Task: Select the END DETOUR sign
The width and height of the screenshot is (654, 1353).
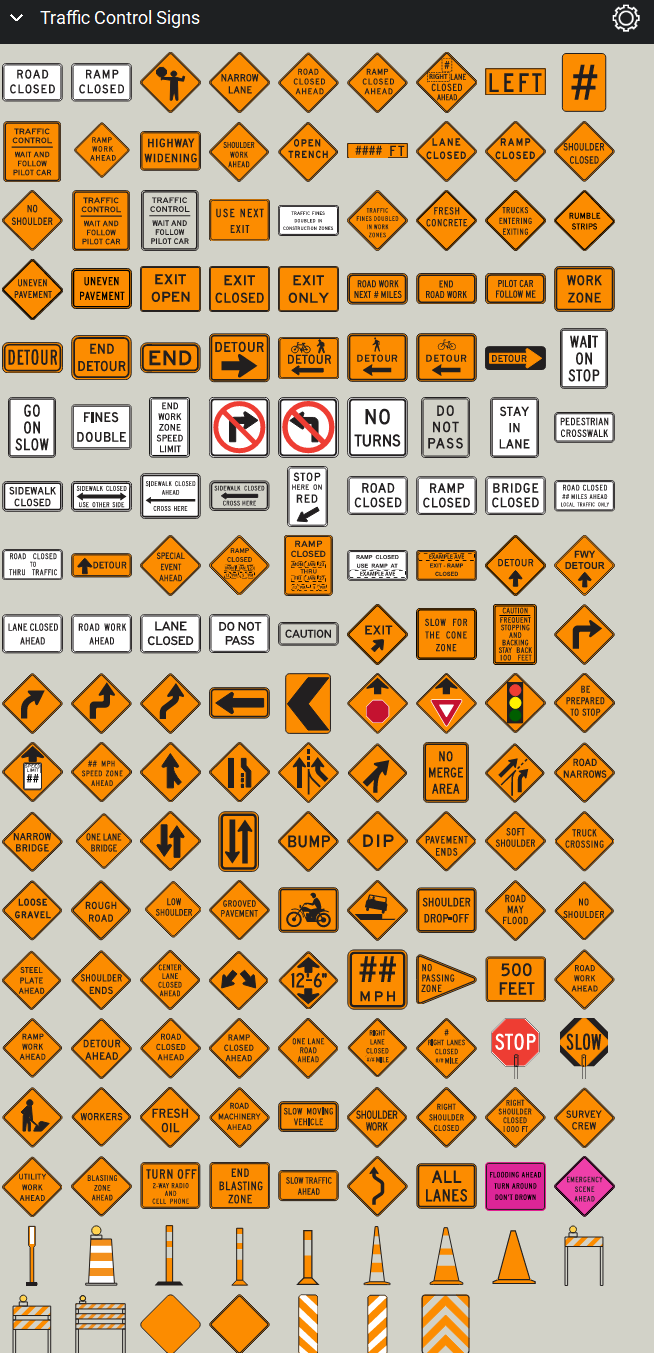Action: point(101,358)
